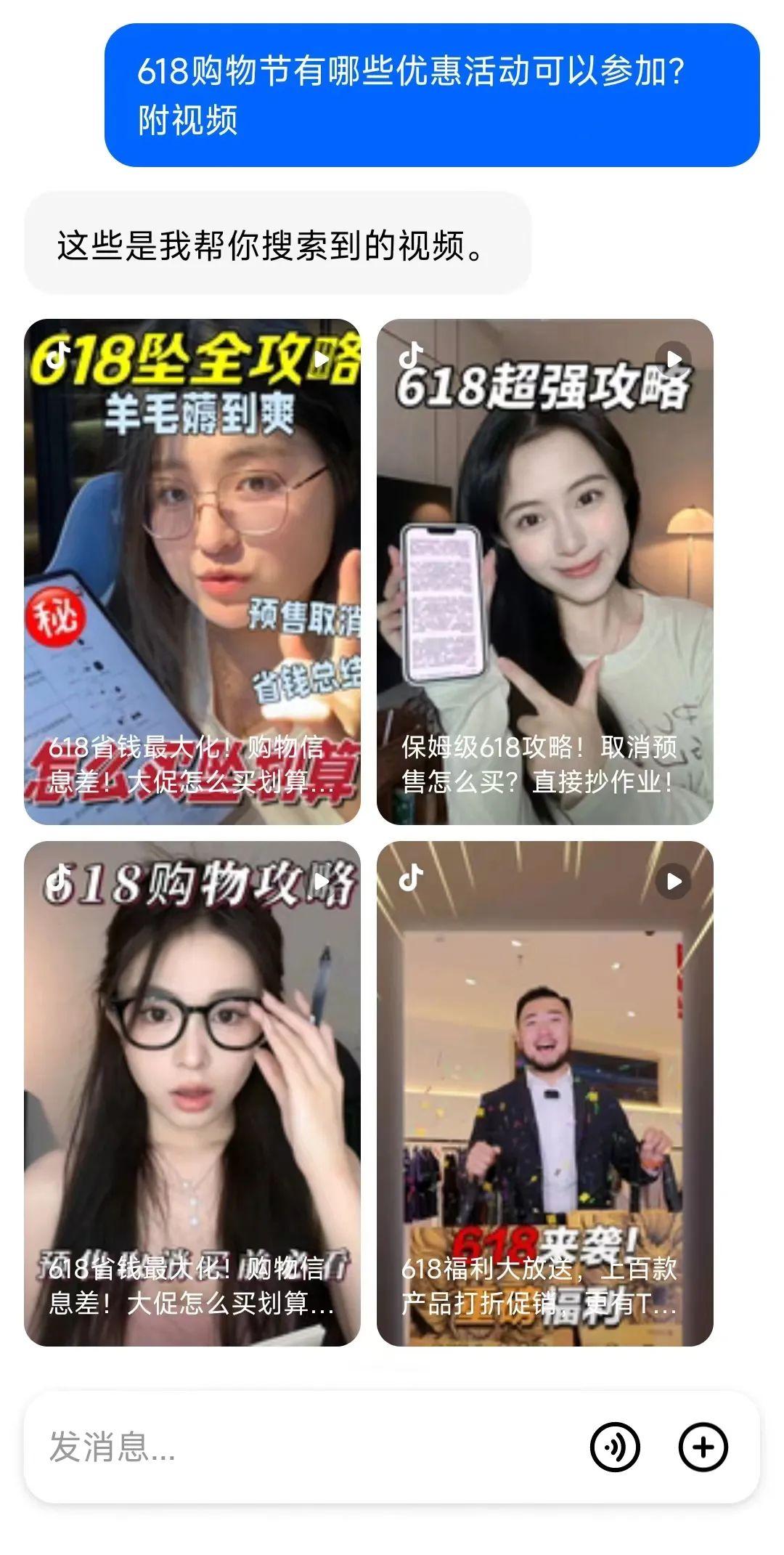Open the 618坚全攻略 羊毛薅到爽 video
The image size is (784, 1555).
point(192,571)
